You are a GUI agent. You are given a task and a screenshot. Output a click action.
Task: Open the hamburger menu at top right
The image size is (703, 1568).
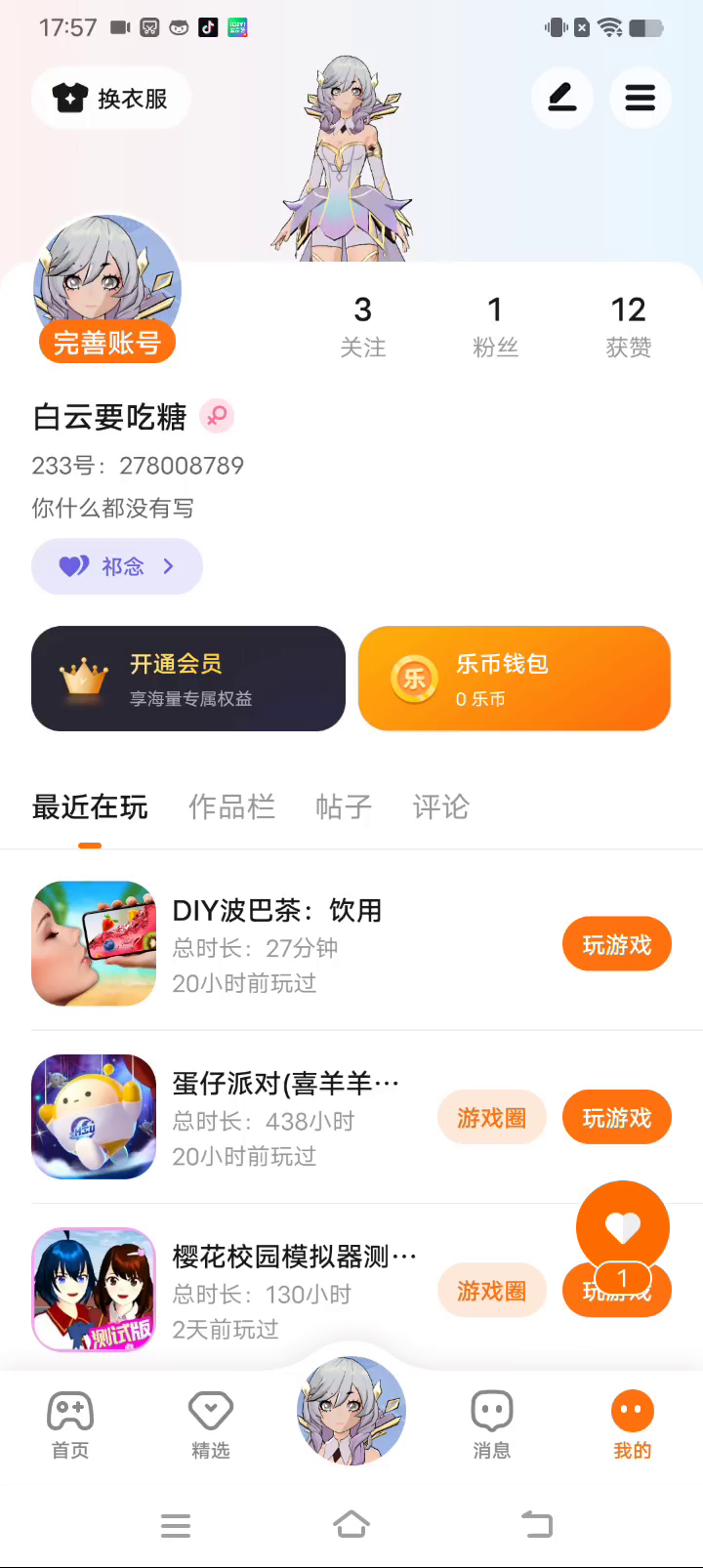coord(640,98)
